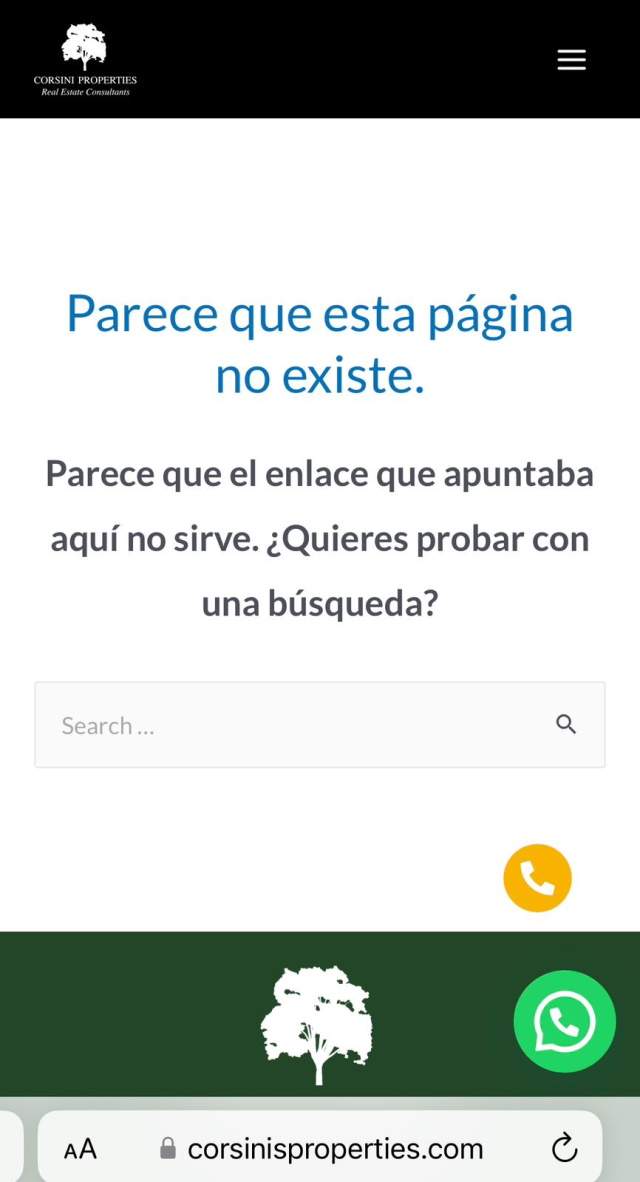Reload the page in Safari
The width and height of the screenshot is (640, 1182).
coord(564,1149)
